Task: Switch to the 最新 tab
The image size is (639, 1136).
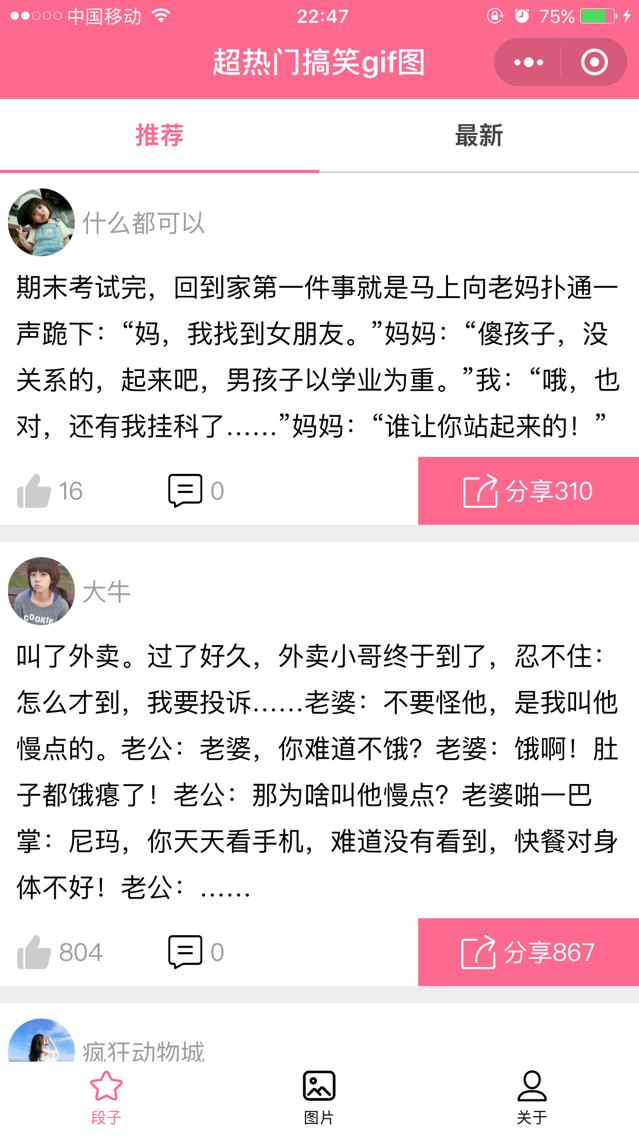Action: [x=478, y=136]
